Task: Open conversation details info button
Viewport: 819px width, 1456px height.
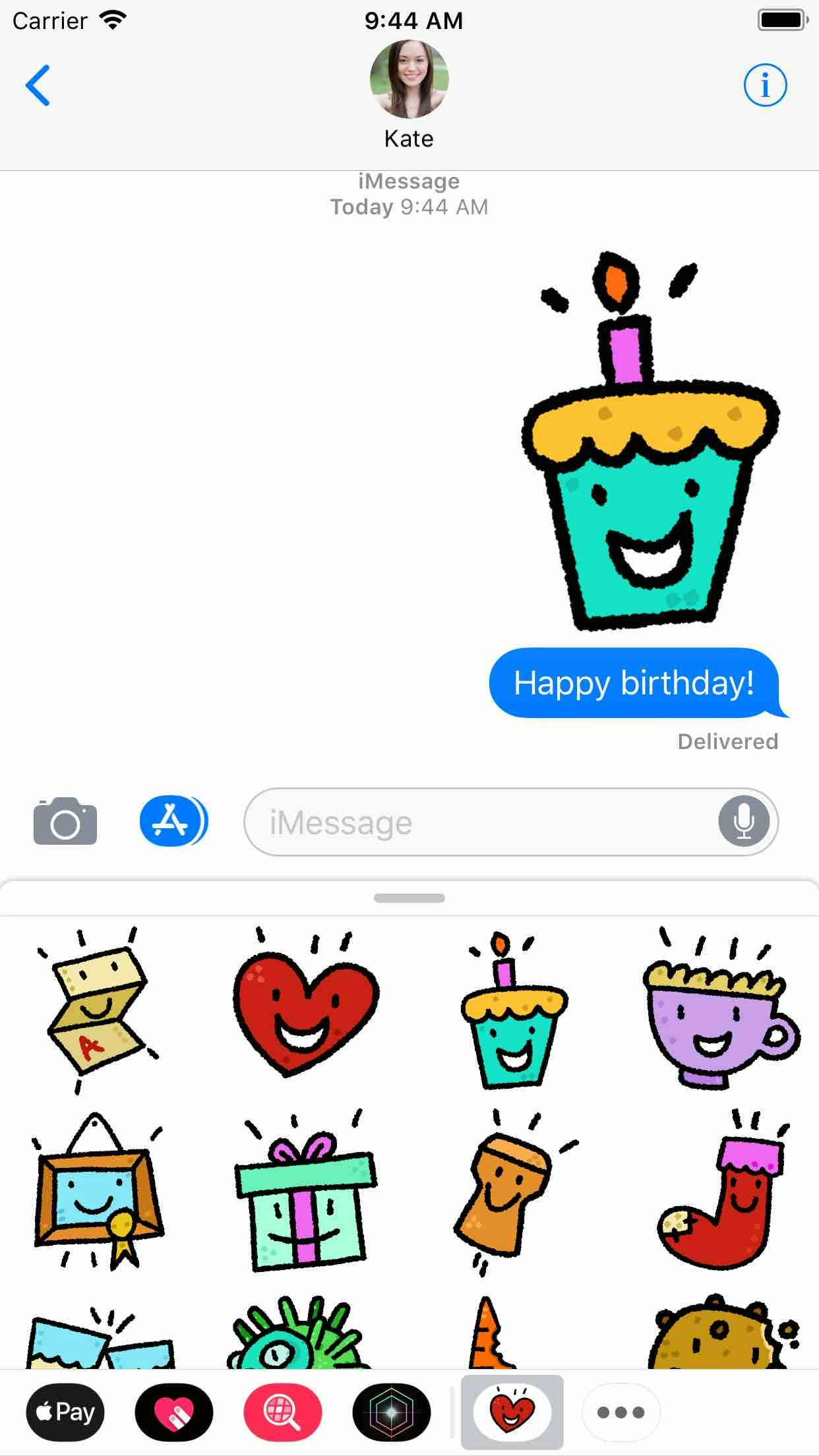Action: click(x=765, y=85)
